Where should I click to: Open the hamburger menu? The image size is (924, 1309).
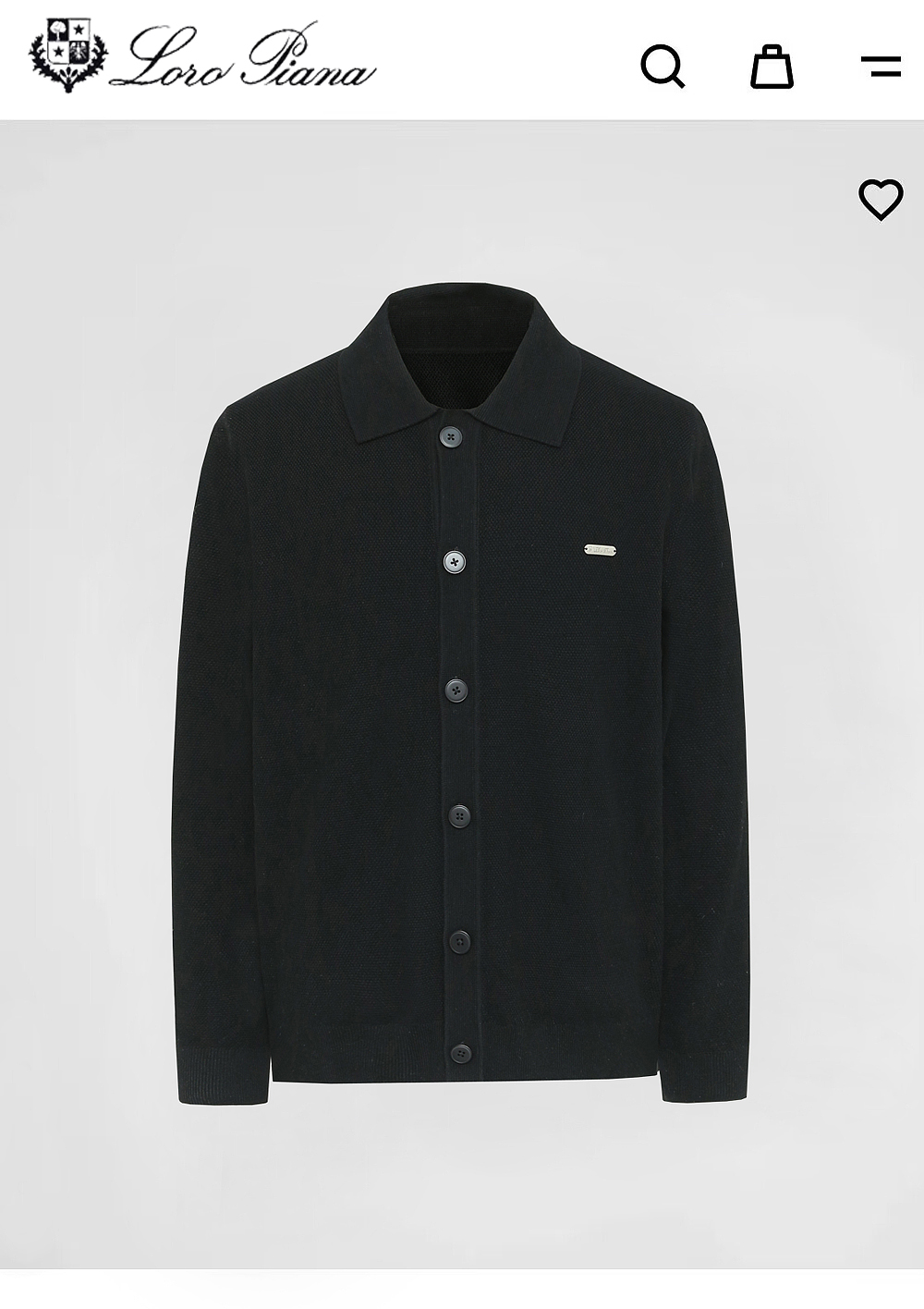point(881,67)
